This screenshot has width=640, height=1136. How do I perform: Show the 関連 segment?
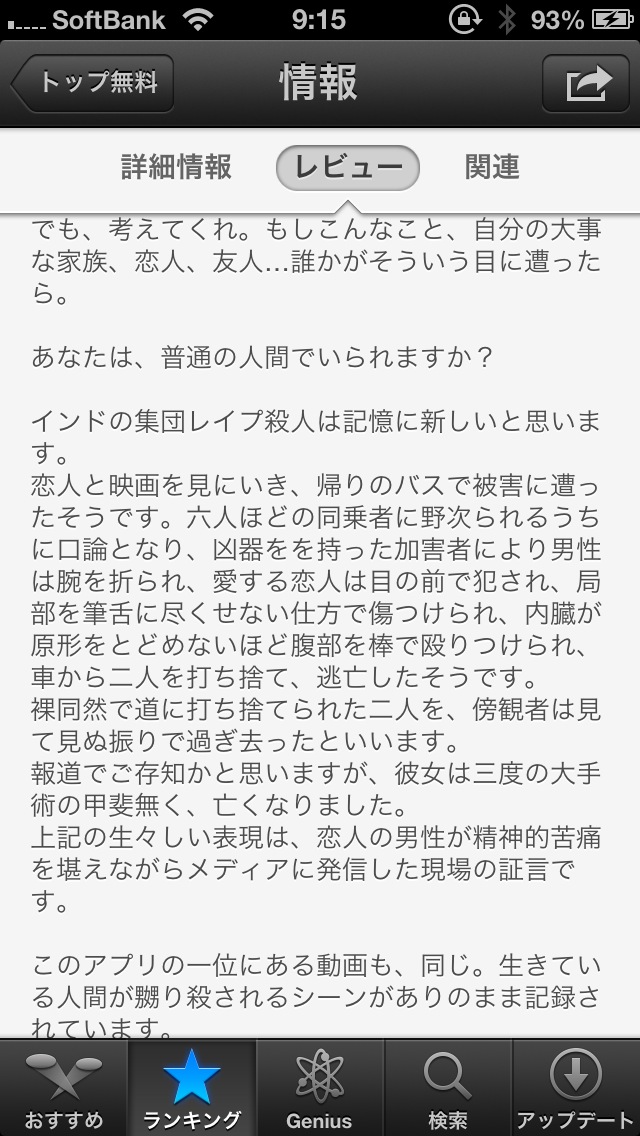pyautogui.click(x=492, y=167)
